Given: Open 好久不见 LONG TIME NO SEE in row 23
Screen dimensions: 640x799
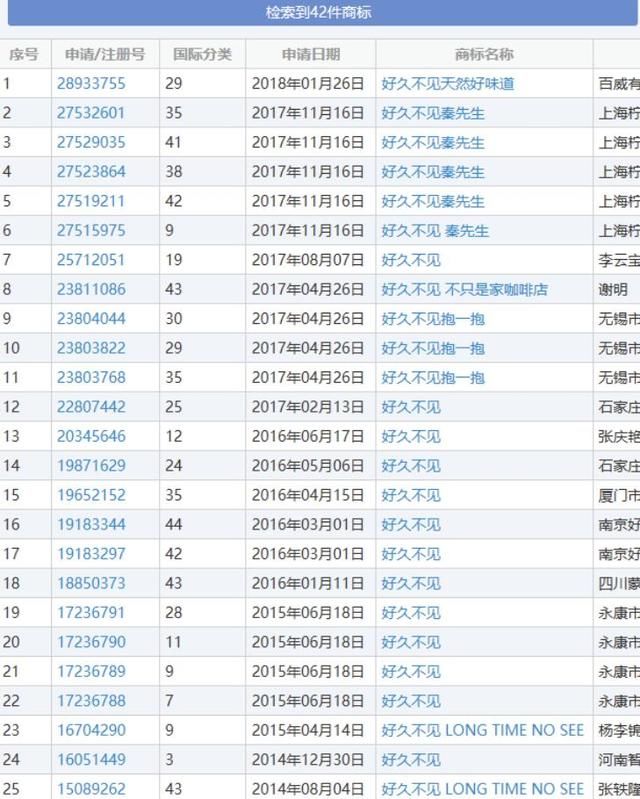Looking at the screenshot, I should pyautogui.click(x=482, y=731).
